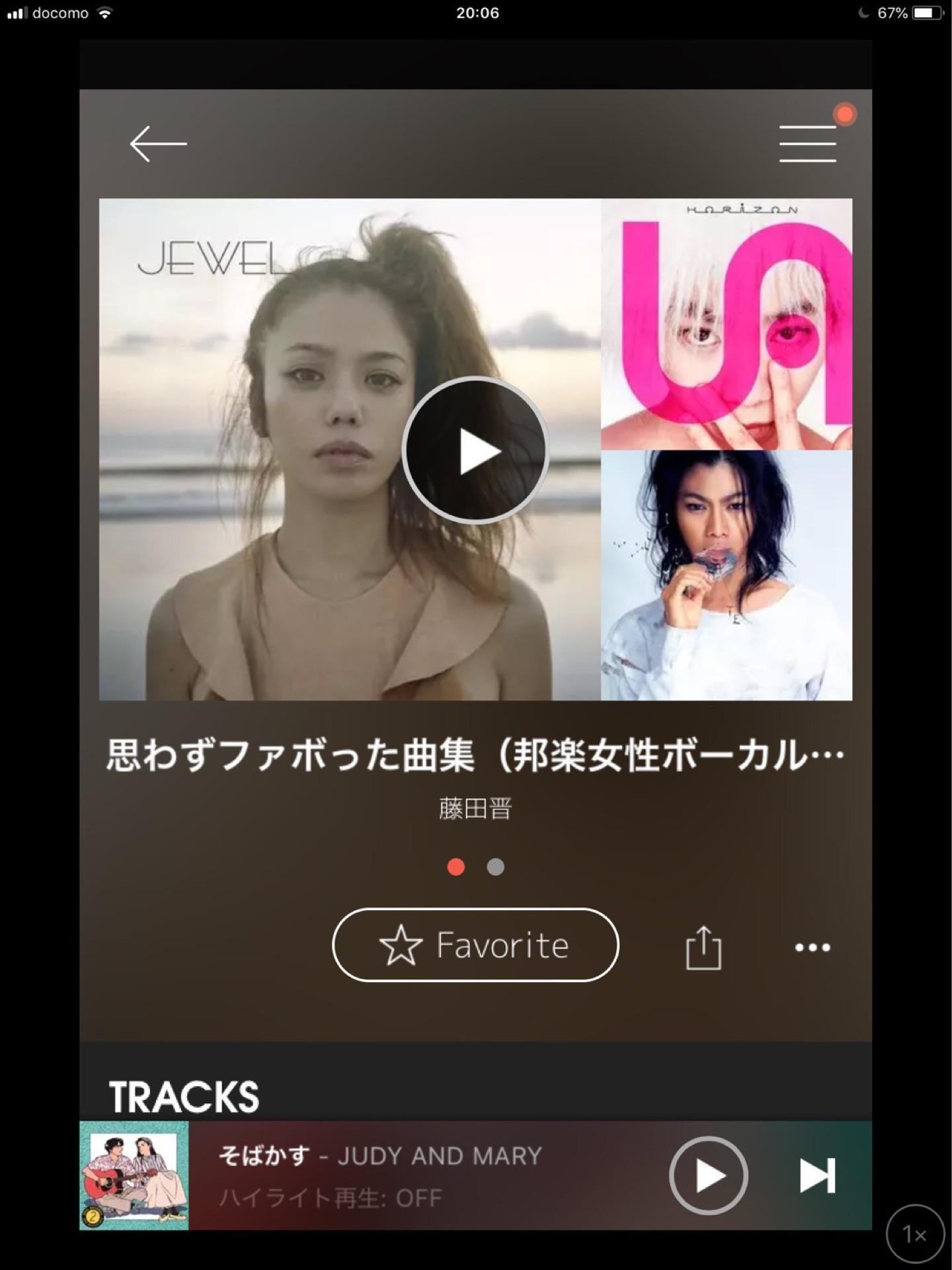
Task: Share this playlist
Action: pyautogui.click(x=703, y=947)
